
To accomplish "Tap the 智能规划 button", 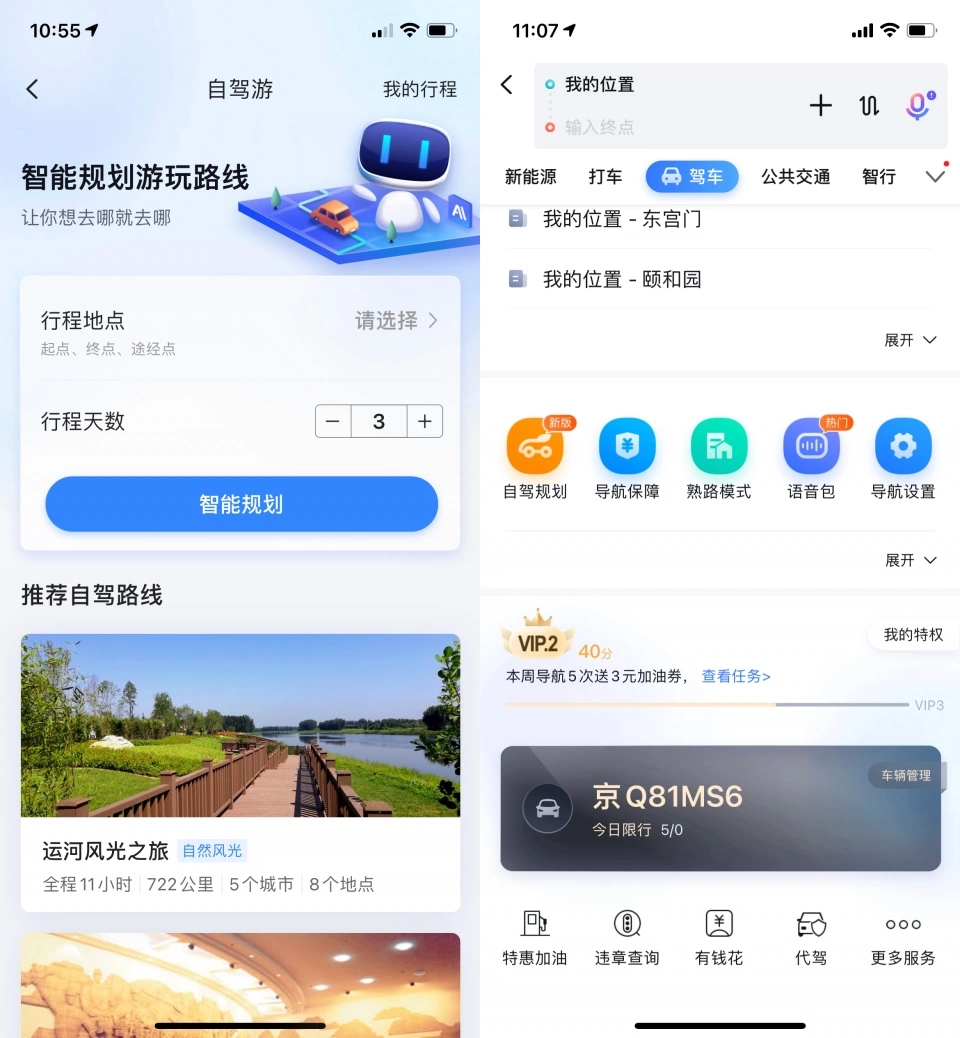I will [241, 504].
